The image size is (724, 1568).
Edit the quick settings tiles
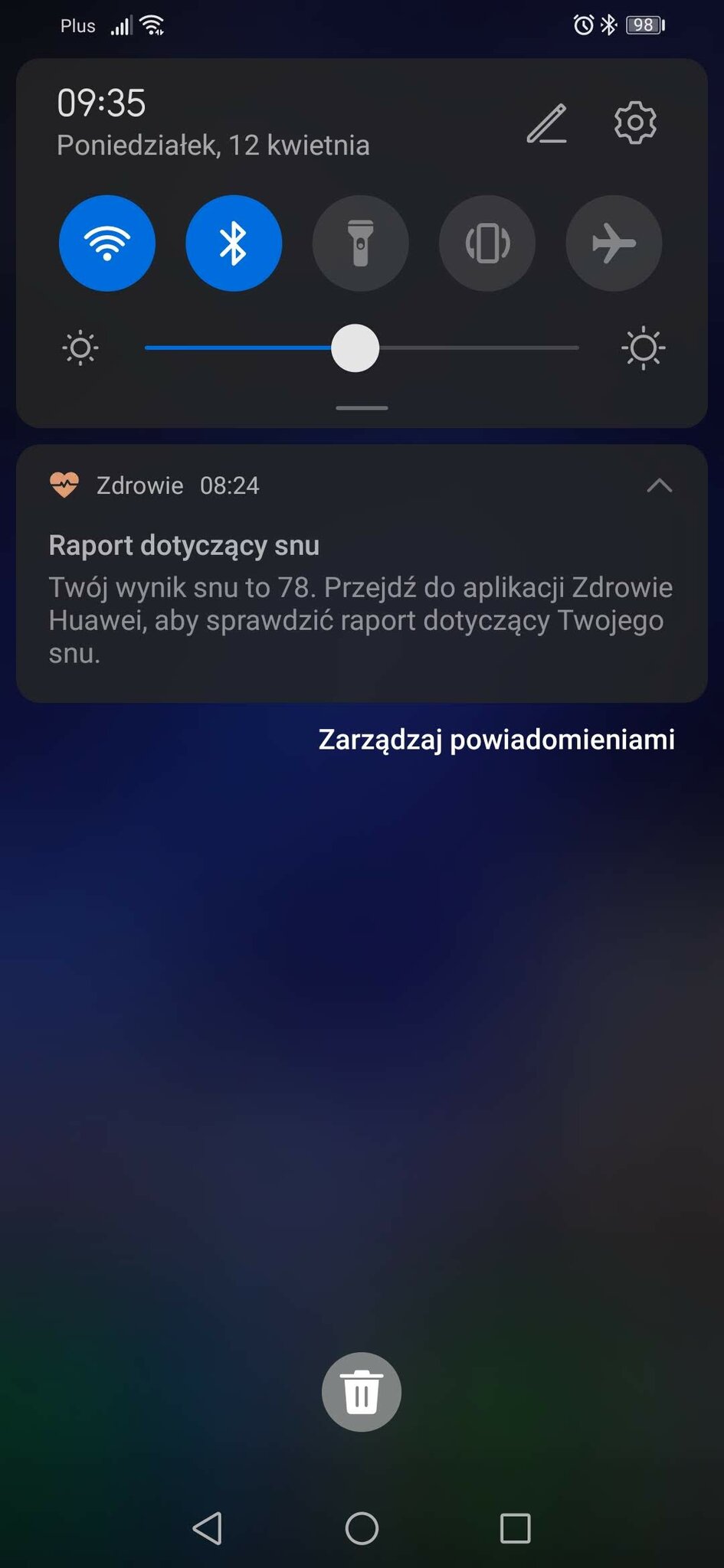point(546,124)
